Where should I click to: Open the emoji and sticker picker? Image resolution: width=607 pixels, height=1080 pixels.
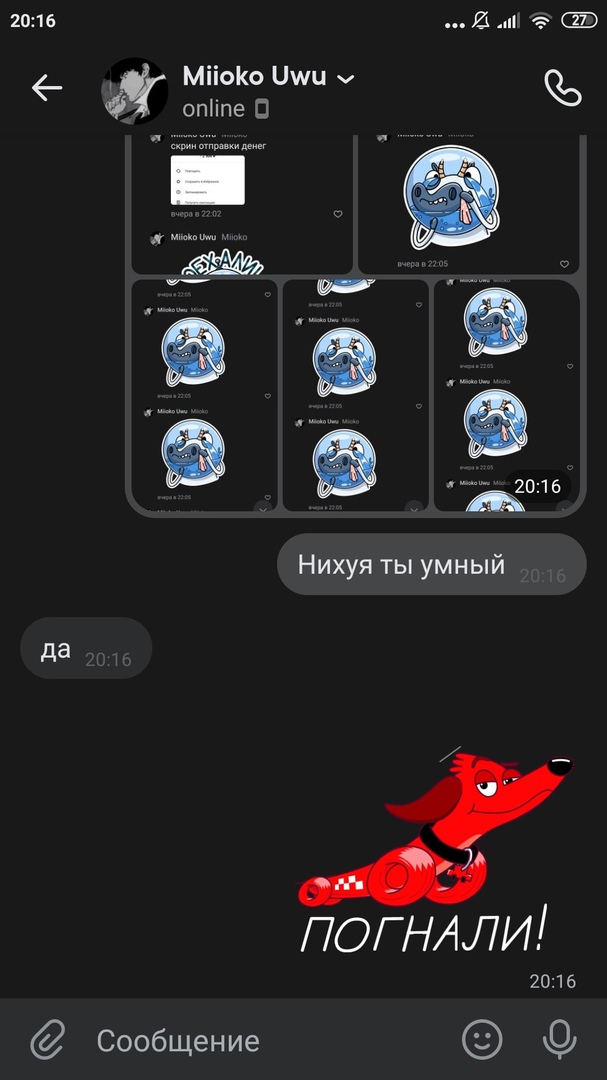tap(482, 1040)
